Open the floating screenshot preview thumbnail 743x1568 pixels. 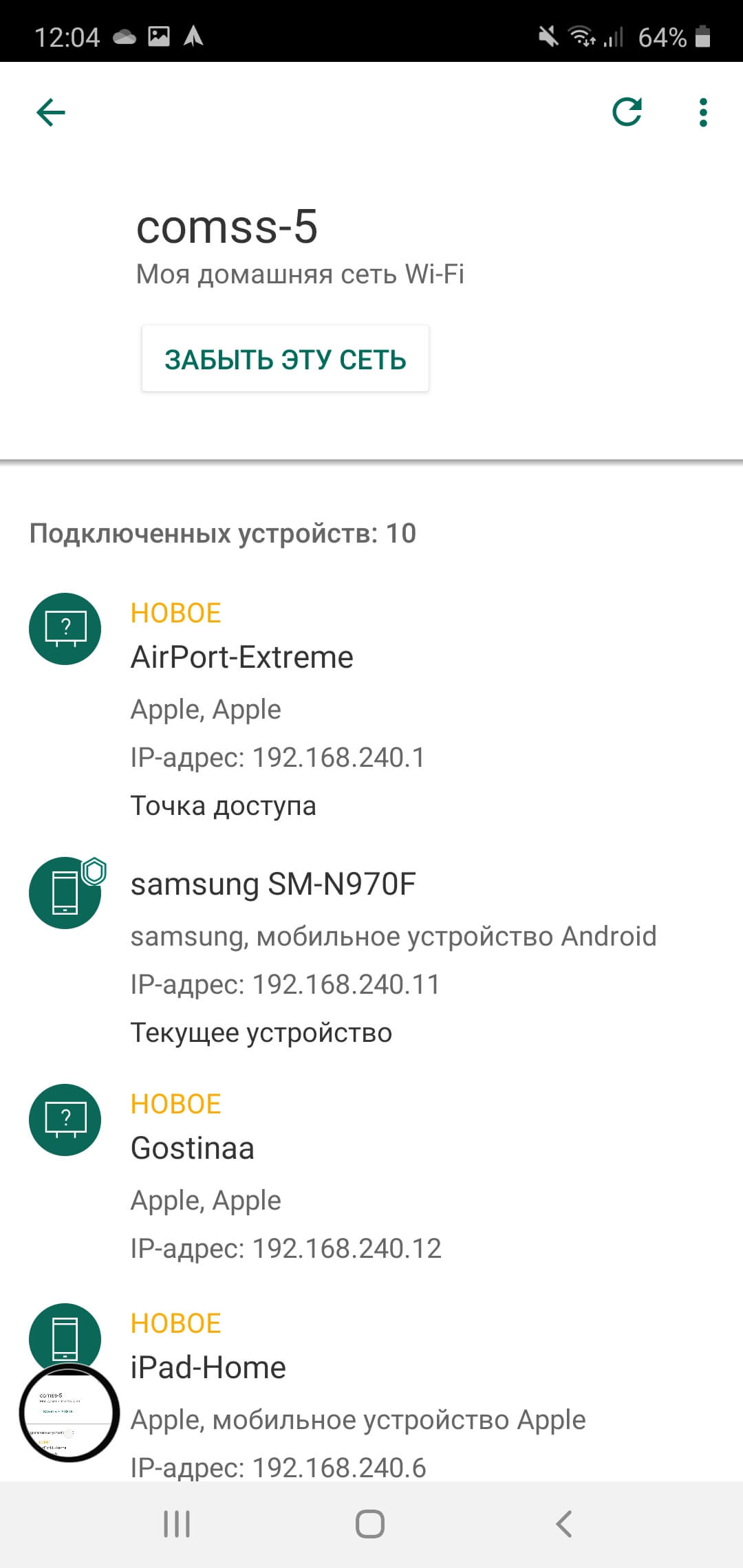(69, 1413)
